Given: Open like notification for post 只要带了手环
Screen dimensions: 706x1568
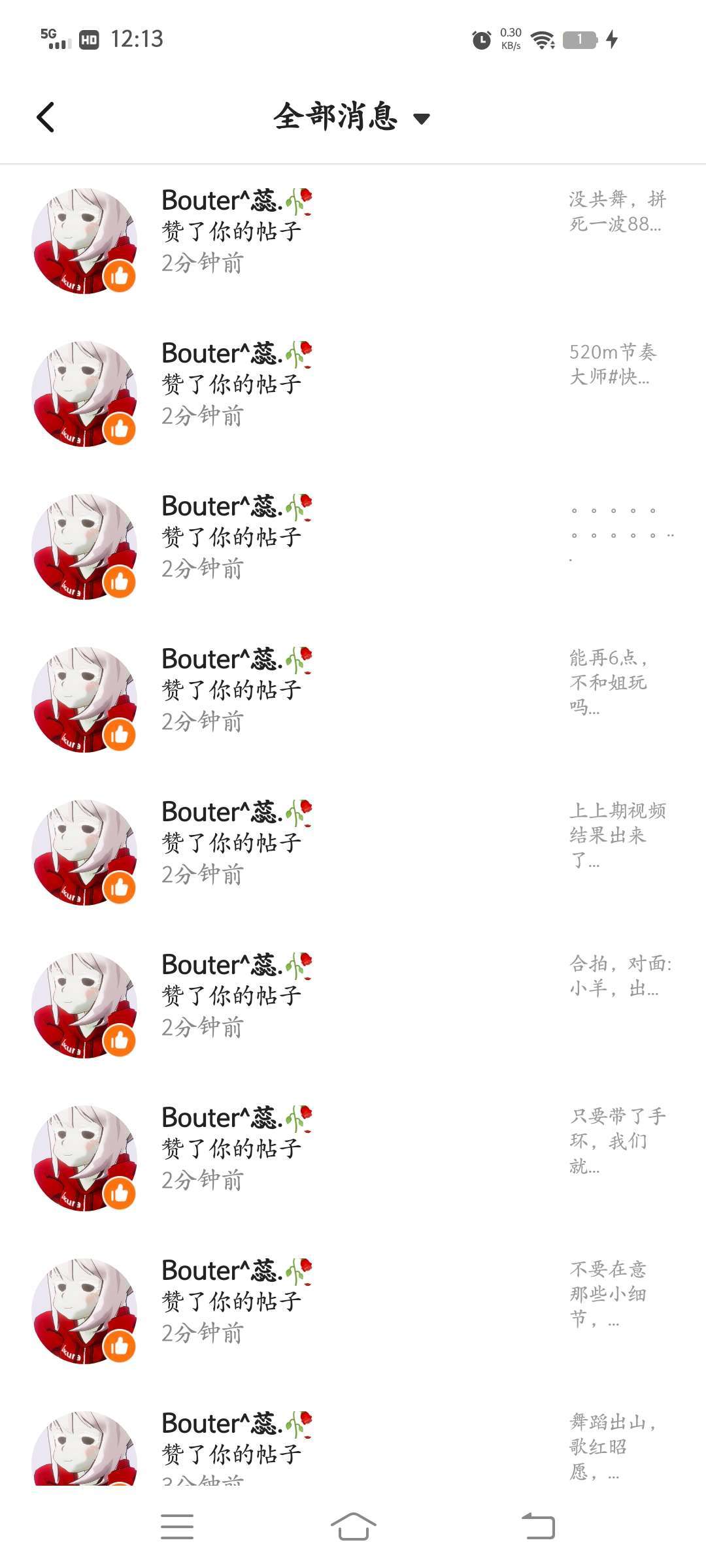Looking at the screenshot, I should click(353, 1149).
